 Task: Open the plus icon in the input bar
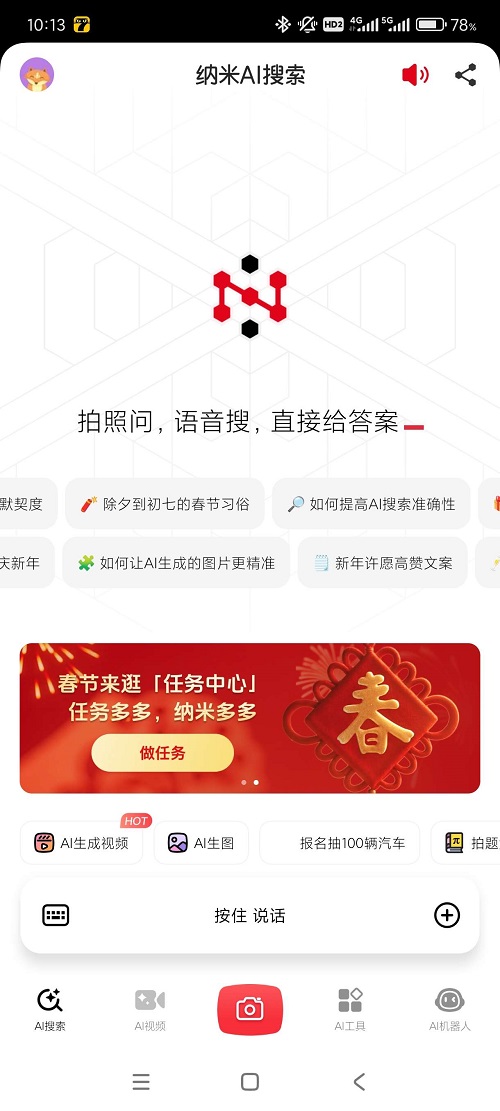446,915
